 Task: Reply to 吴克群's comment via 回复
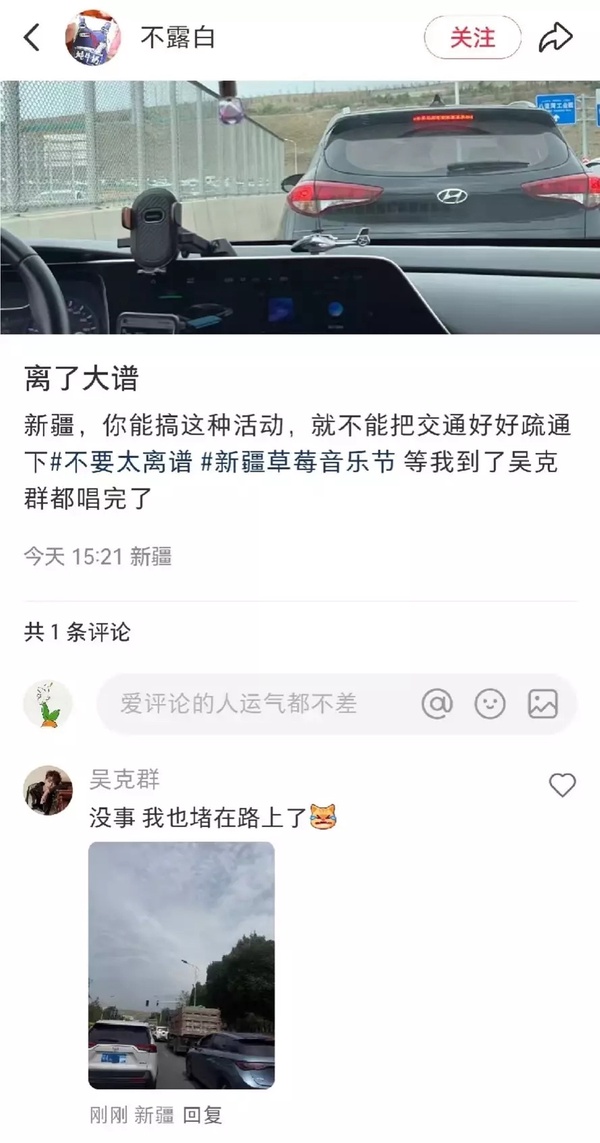pyautogui.click(x=204, y=1115)
